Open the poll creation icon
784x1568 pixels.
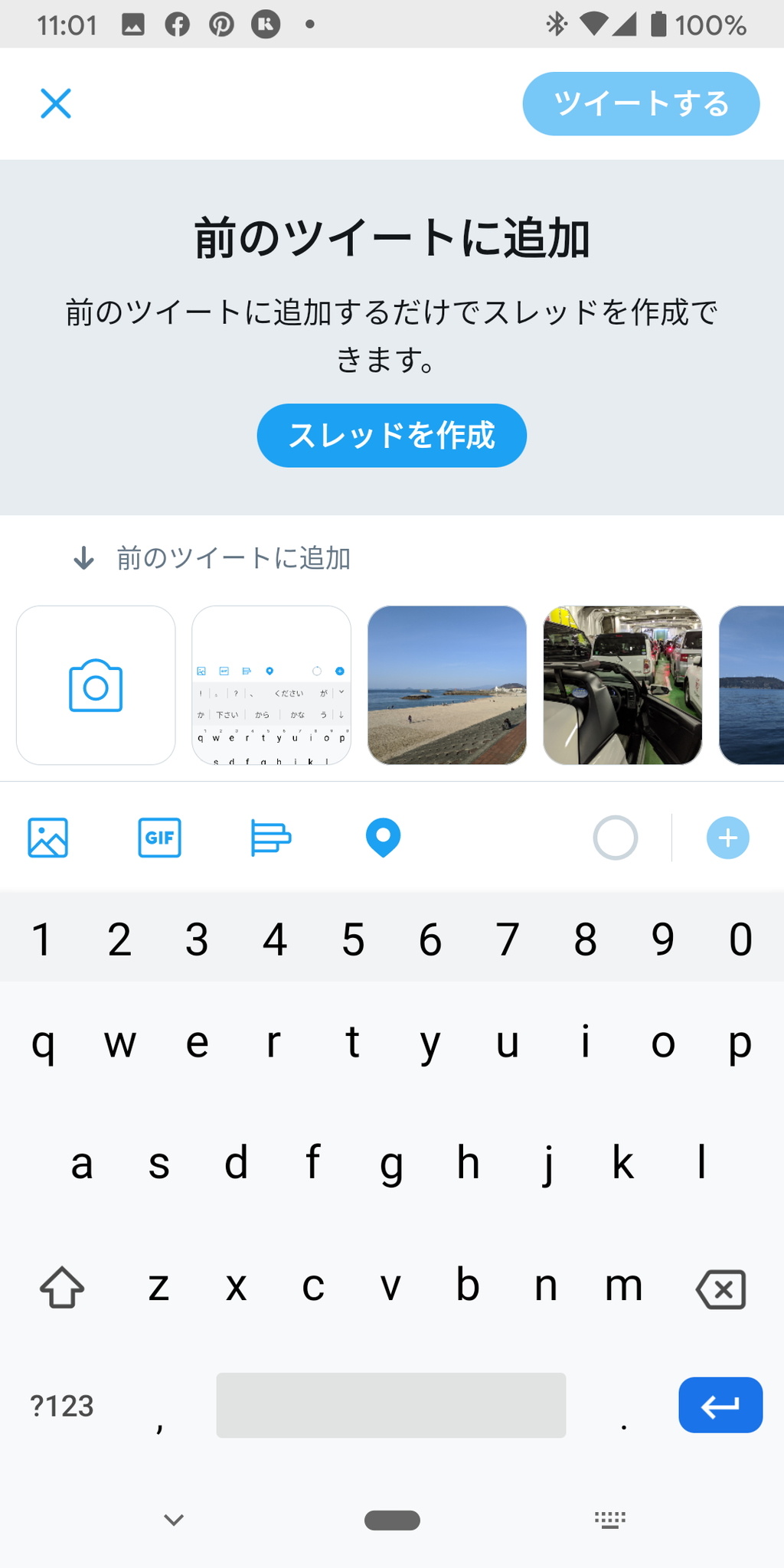[270, 838]
